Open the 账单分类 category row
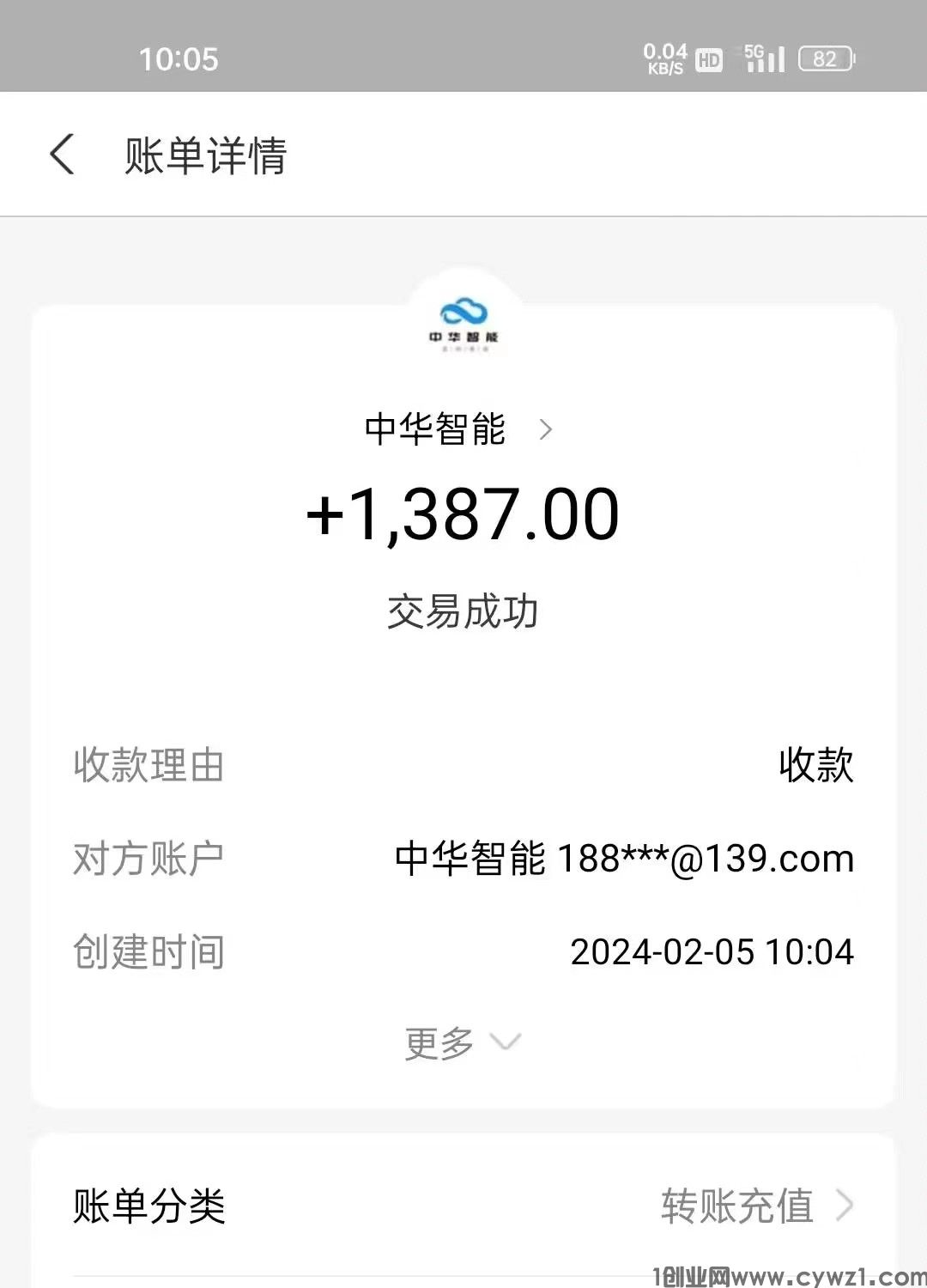927x1288 pixels. [x=463, y=1206]
